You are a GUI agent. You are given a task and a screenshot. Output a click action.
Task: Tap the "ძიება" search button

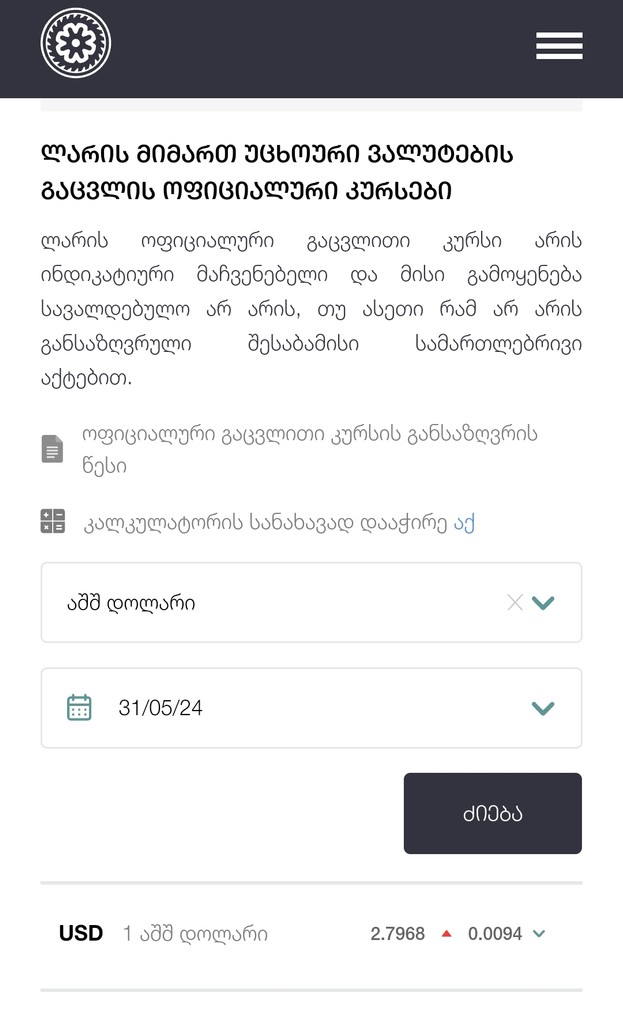coord(492,813)
